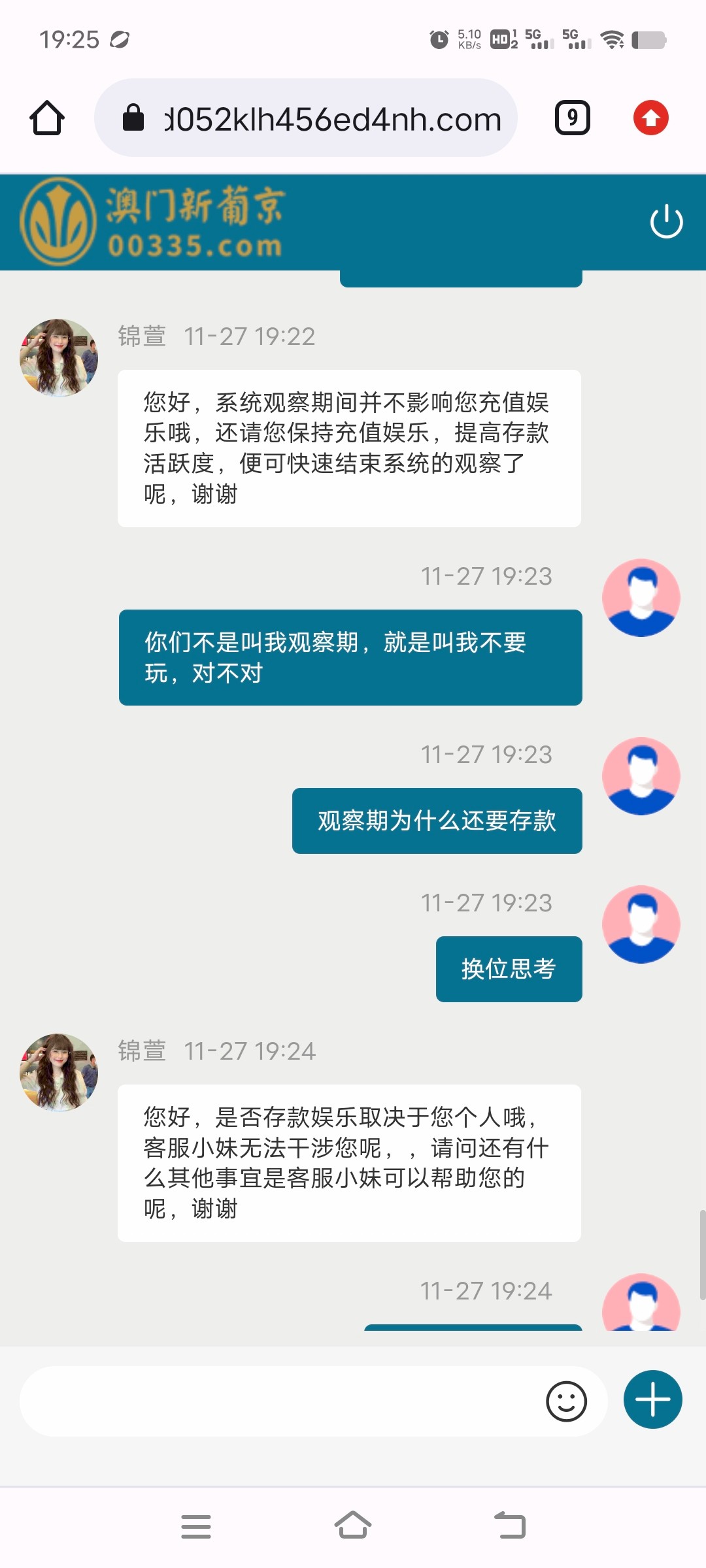Click the power/logout icon in the header
The image size is (706, 1568).
665,222
